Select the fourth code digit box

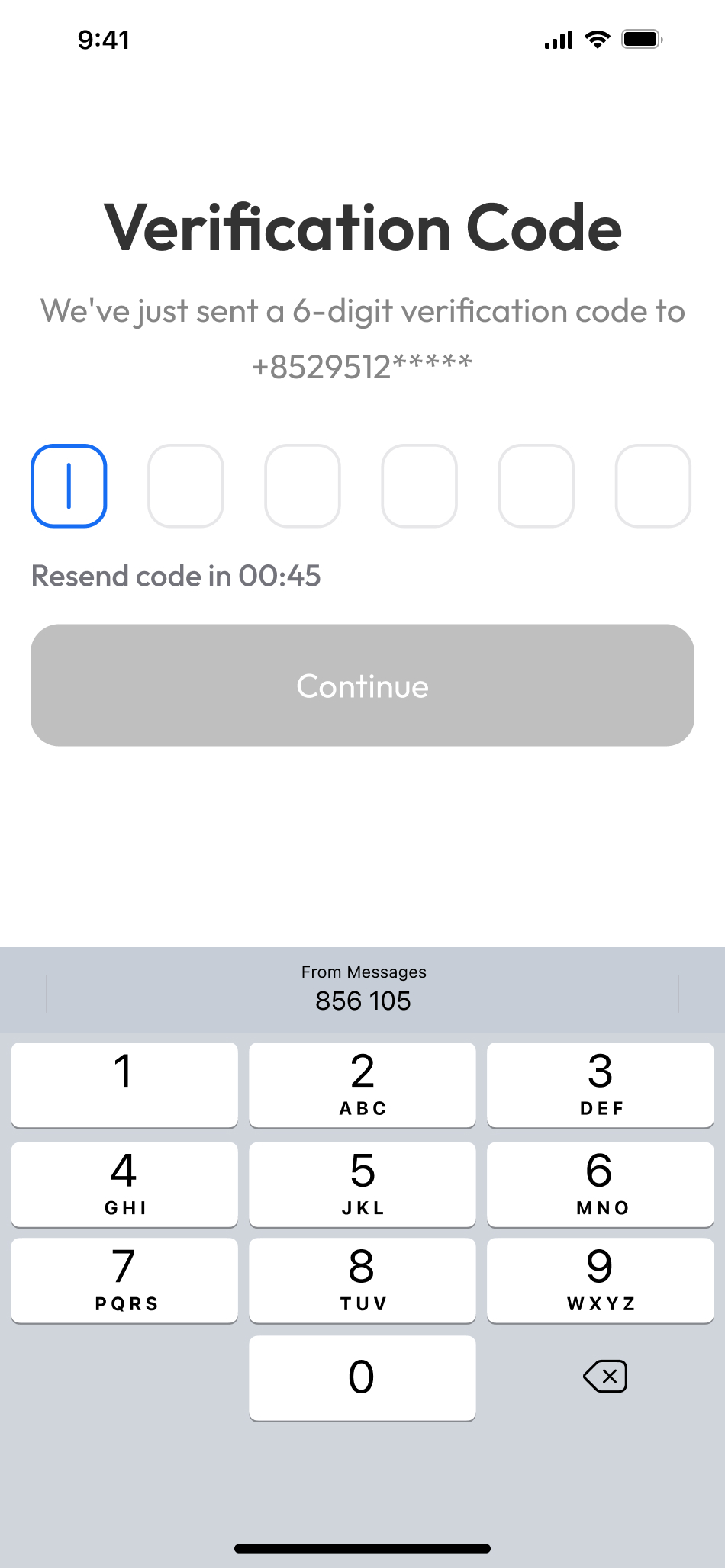[x=419, y=486]
